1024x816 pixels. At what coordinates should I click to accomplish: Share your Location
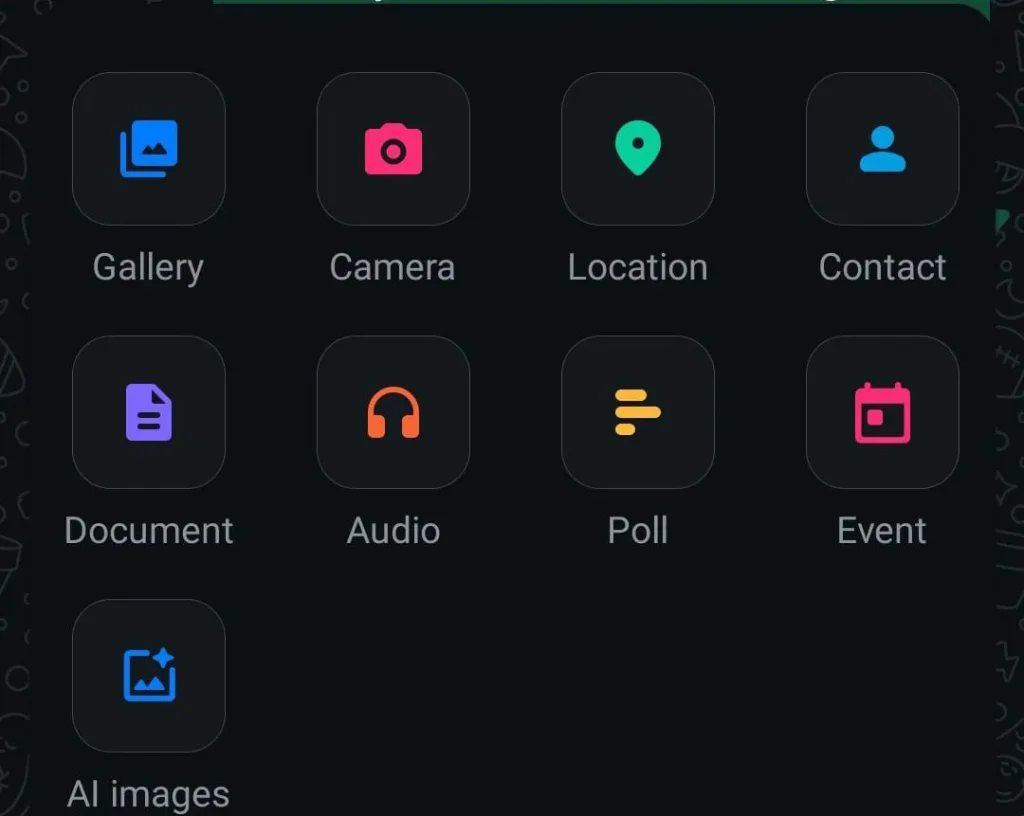point(638,149)
